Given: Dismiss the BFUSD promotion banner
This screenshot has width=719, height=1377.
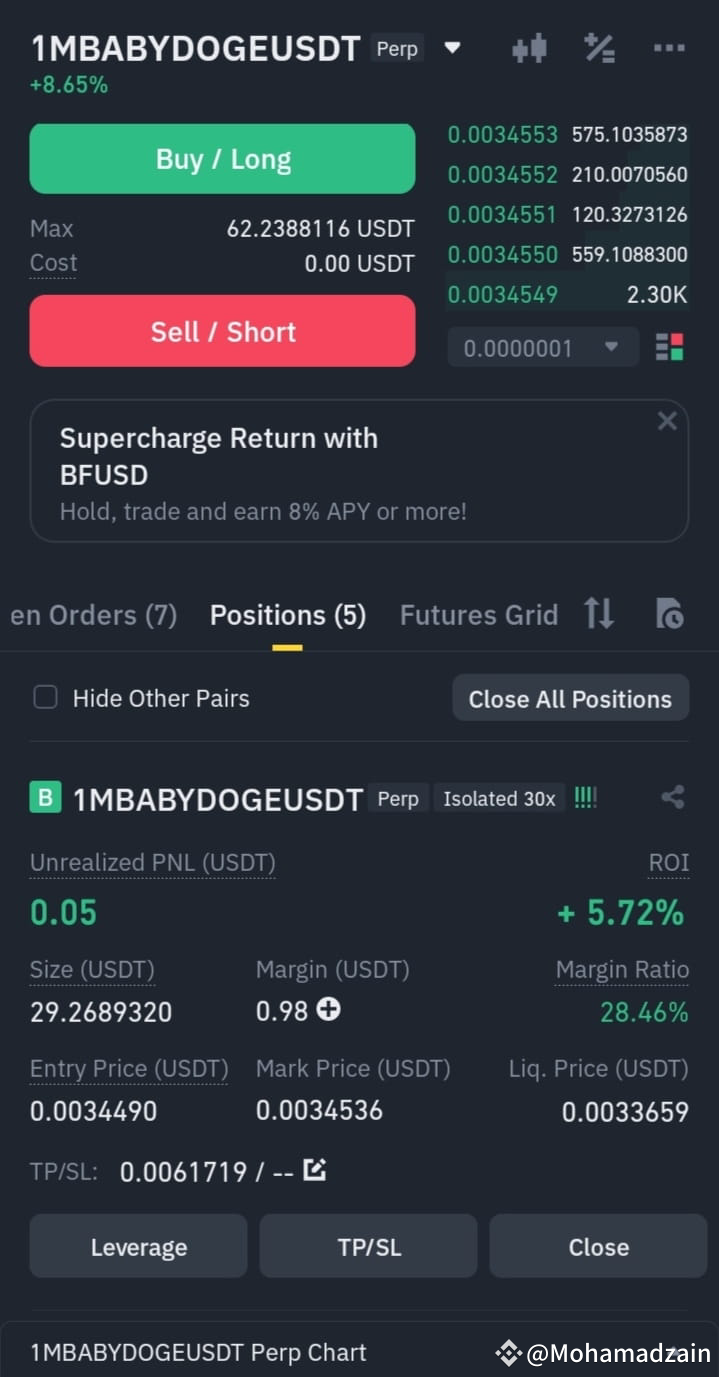Looking at the screenshot, I should tap(667, 422).
